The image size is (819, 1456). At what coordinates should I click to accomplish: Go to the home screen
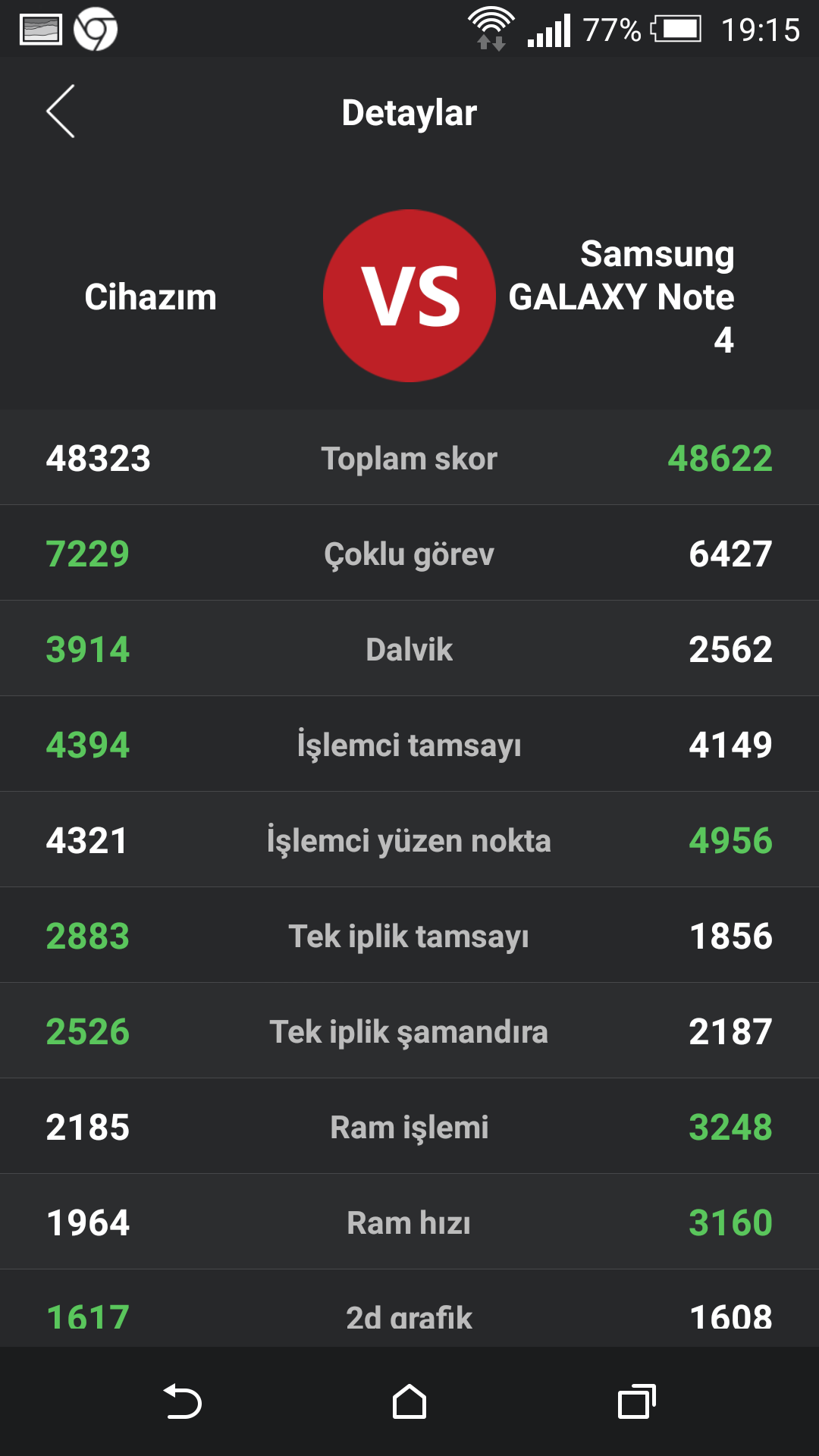pos(409,1401)
